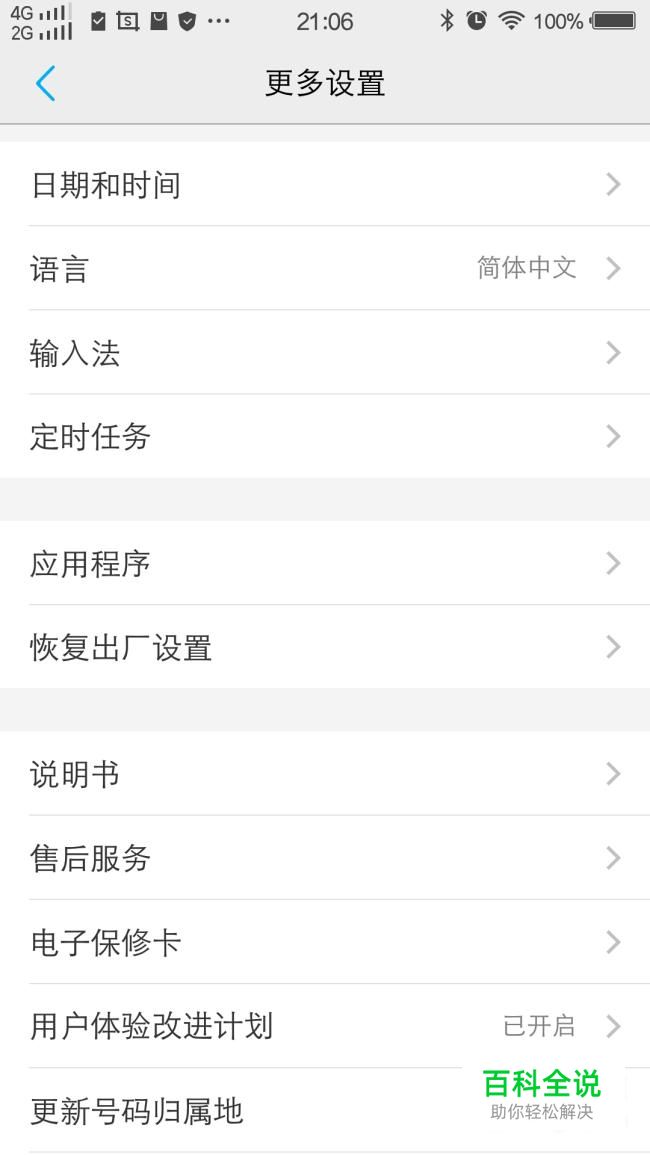Screen dimensions: 650x1155
Task: Open 日期和时间 settings
Action: pyautogui.click(x=325, y=184)
